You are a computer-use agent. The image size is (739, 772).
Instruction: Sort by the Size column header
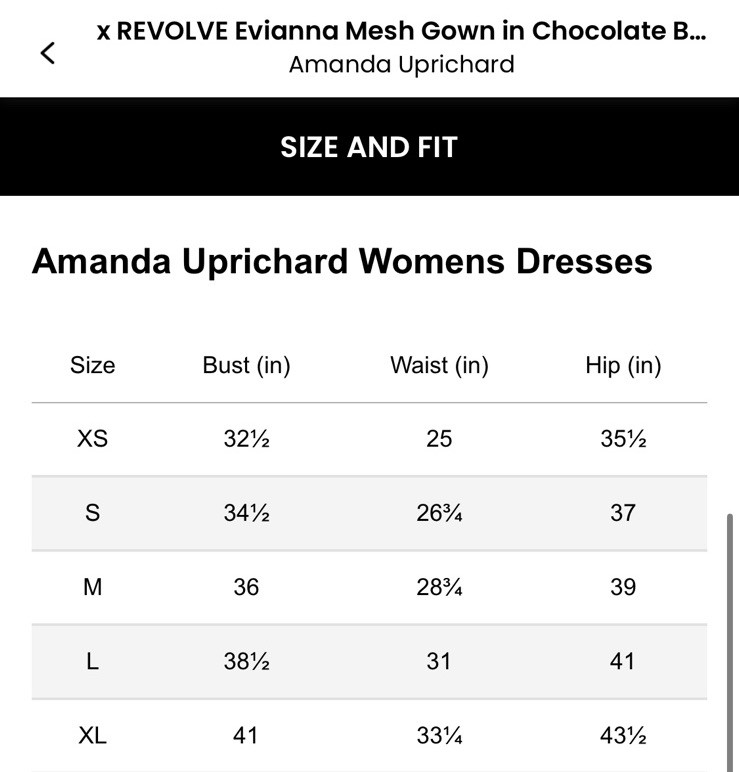coord(91,365)
